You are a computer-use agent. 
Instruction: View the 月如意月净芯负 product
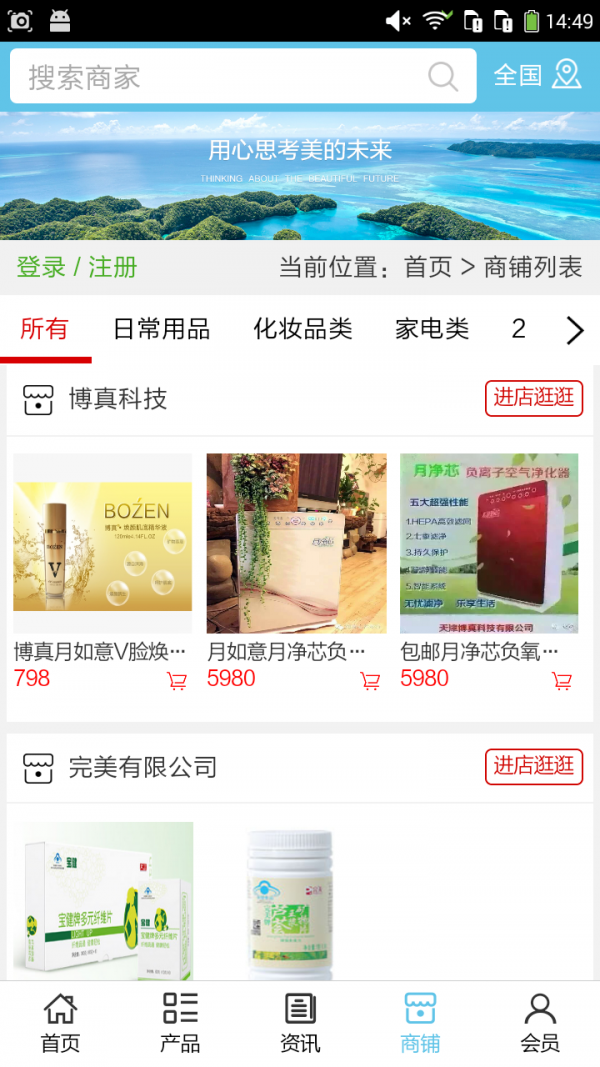click(x=296, y=545)
